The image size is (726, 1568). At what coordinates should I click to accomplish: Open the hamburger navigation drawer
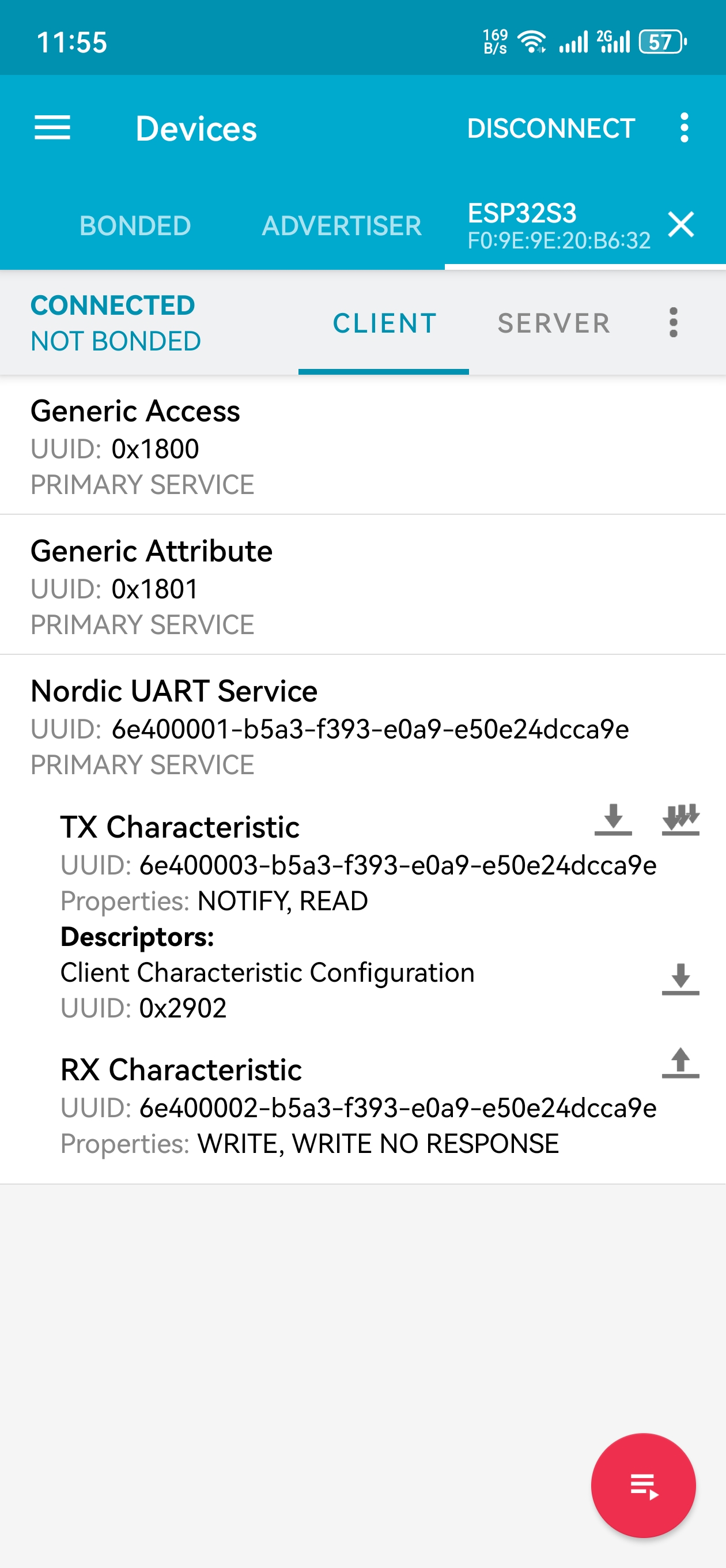[52, 129]
